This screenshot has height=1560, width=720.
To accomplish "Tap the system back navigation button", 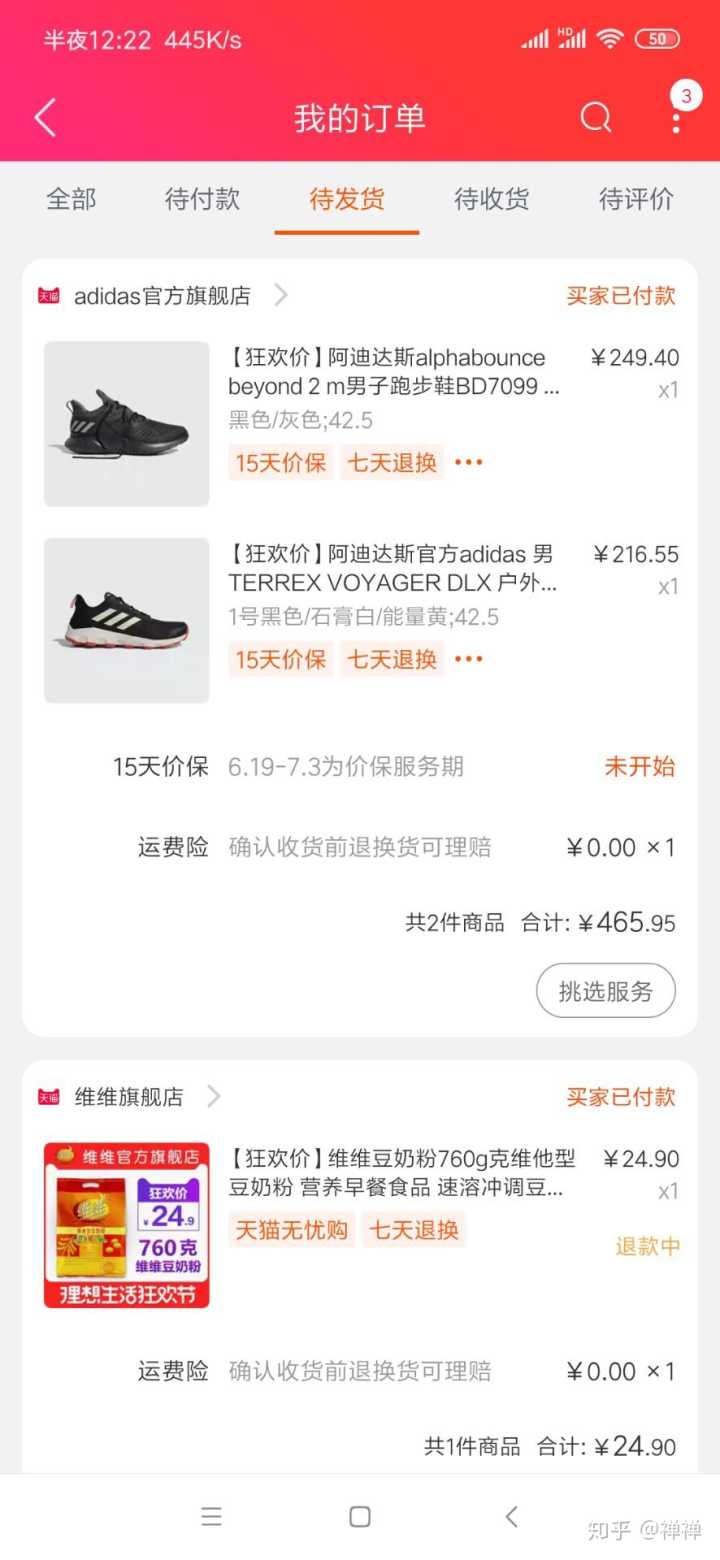I will (511, 1517).
